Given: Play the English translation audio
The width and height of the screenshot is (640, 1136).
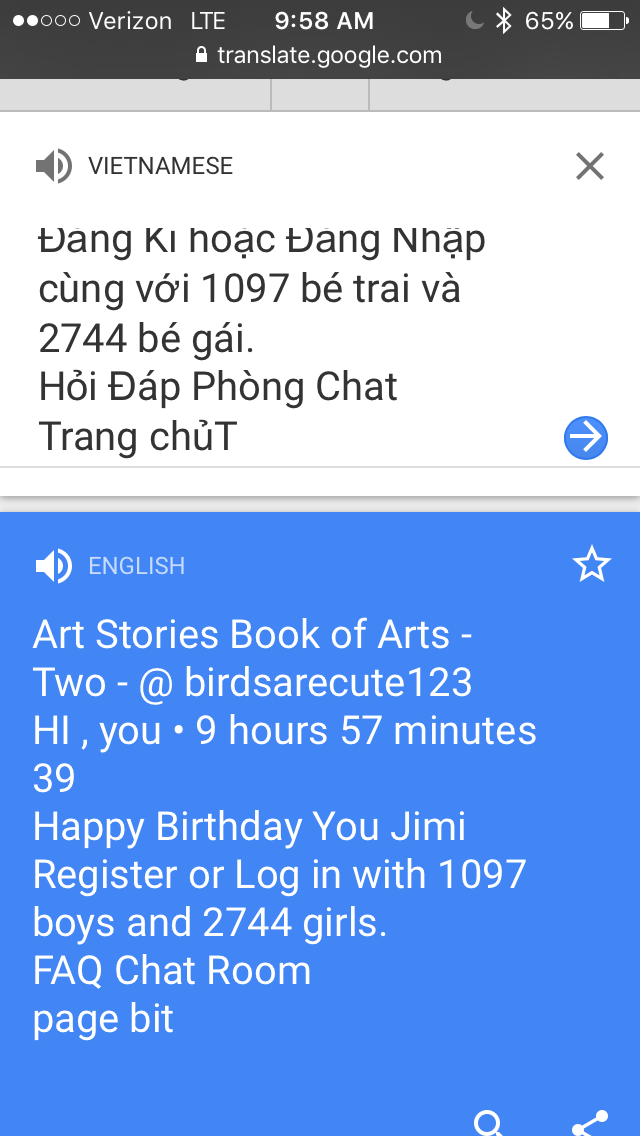Looking at the screenshot, I should click(x=54, y=565).
